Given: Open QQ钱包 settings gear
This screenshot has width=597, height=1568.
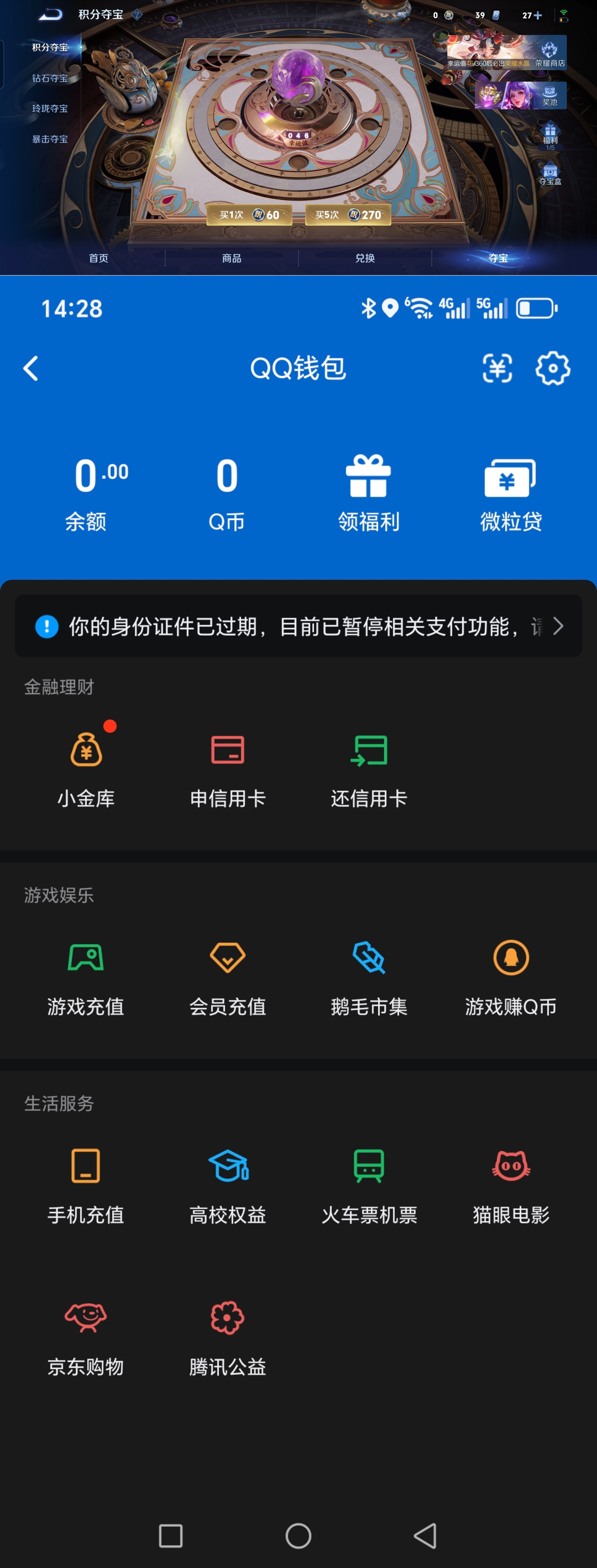Looking at the screenshot, I should pos(553,368).
